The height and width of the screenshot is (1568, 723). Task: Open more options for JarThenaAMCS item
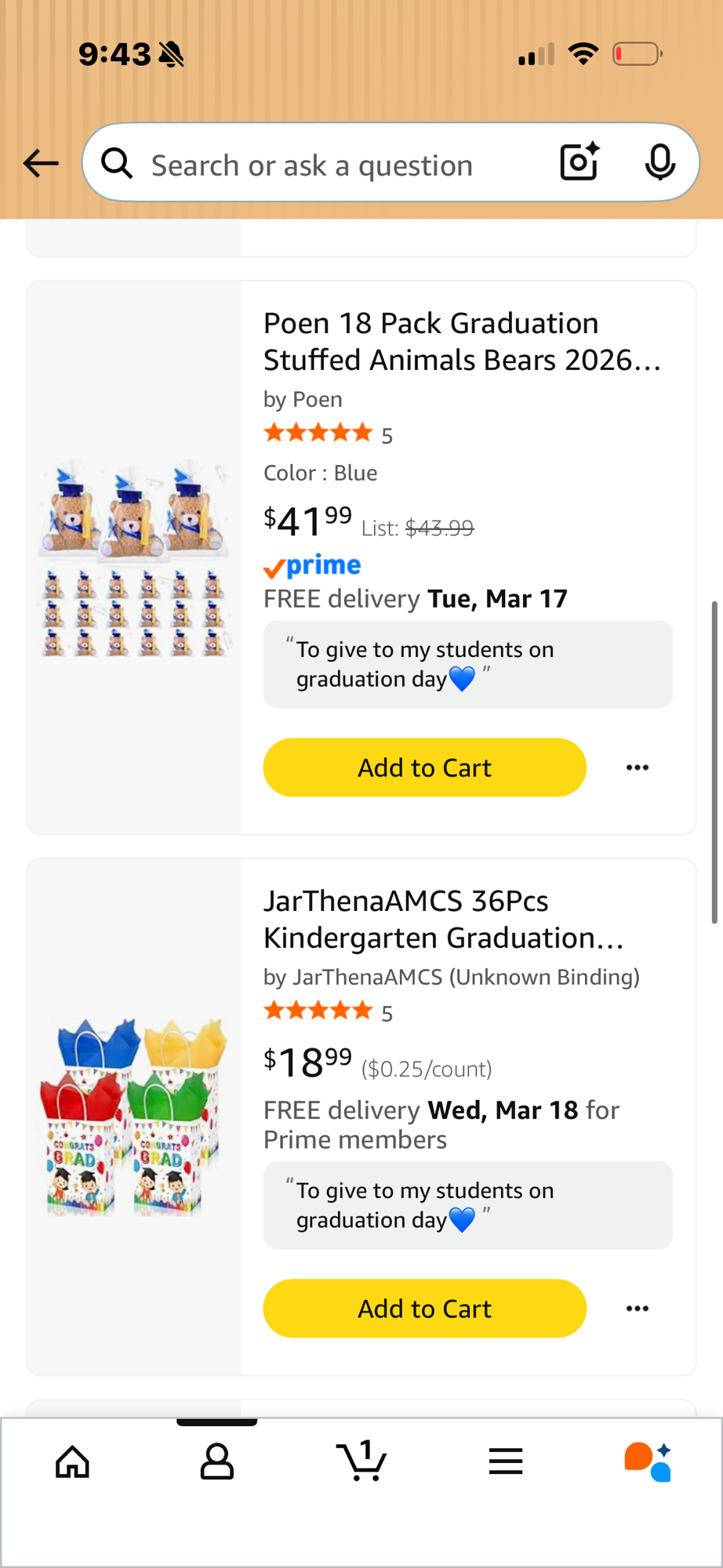click(637, 1308)
